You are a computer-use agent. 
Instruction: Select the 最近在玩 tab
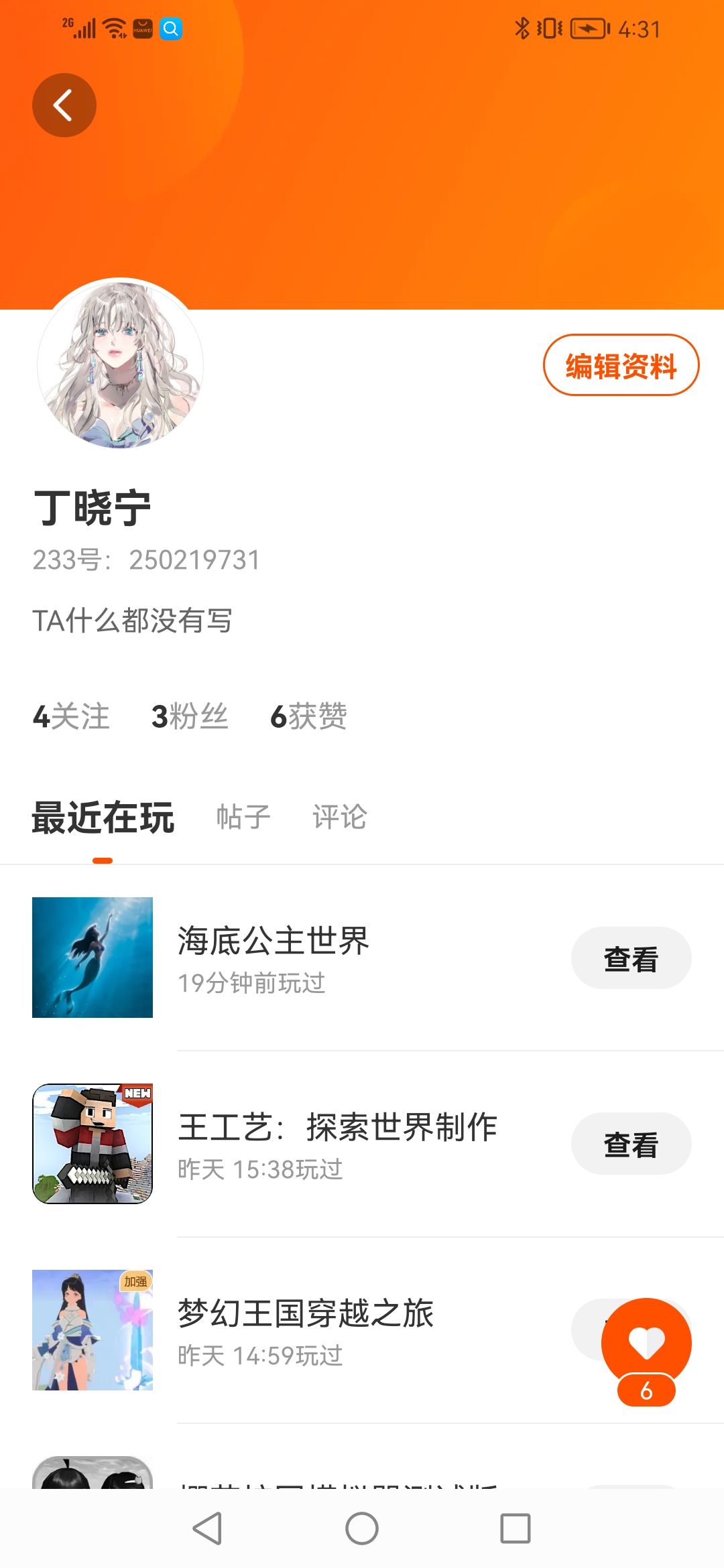(x=103, y=818)
